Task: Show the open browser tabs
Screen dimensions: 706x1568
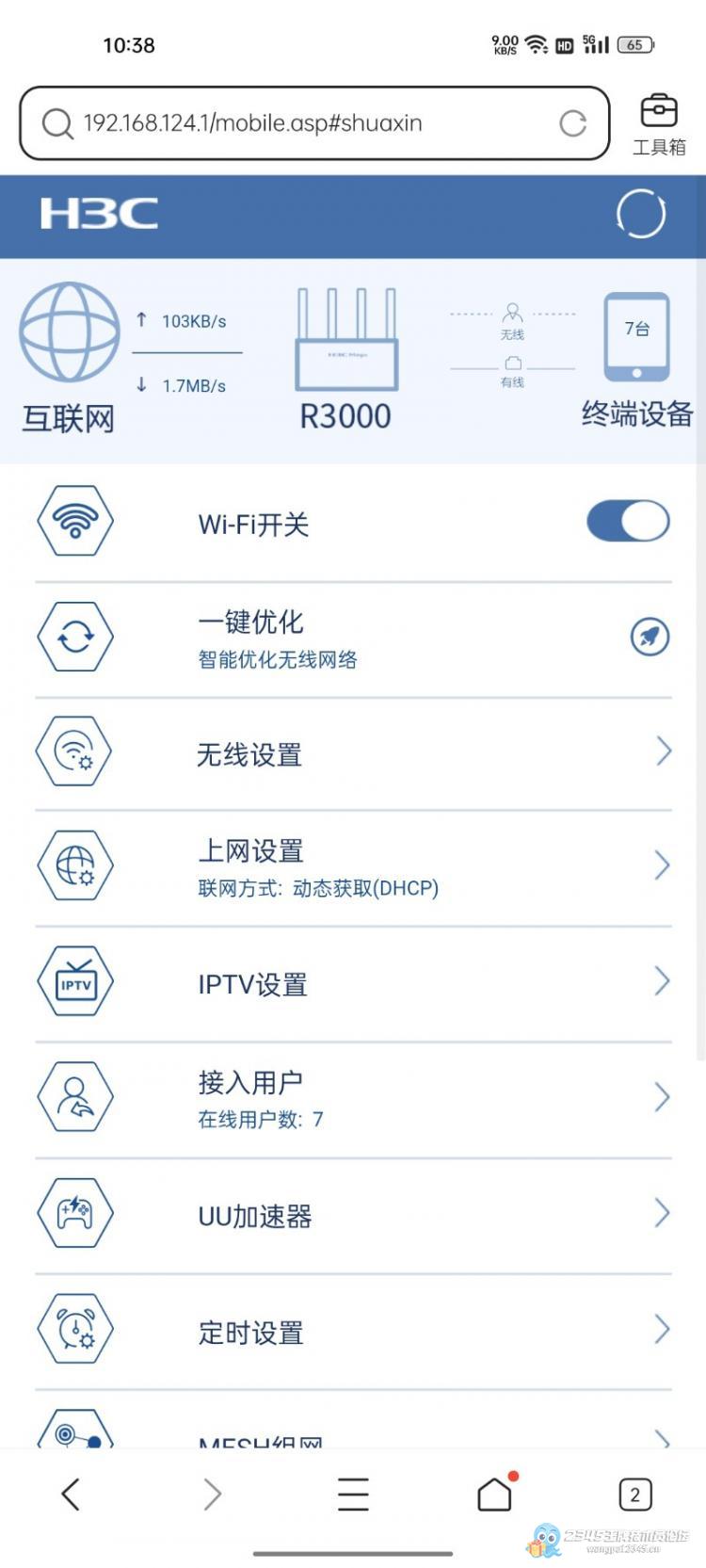Action: coord(635,1495)
